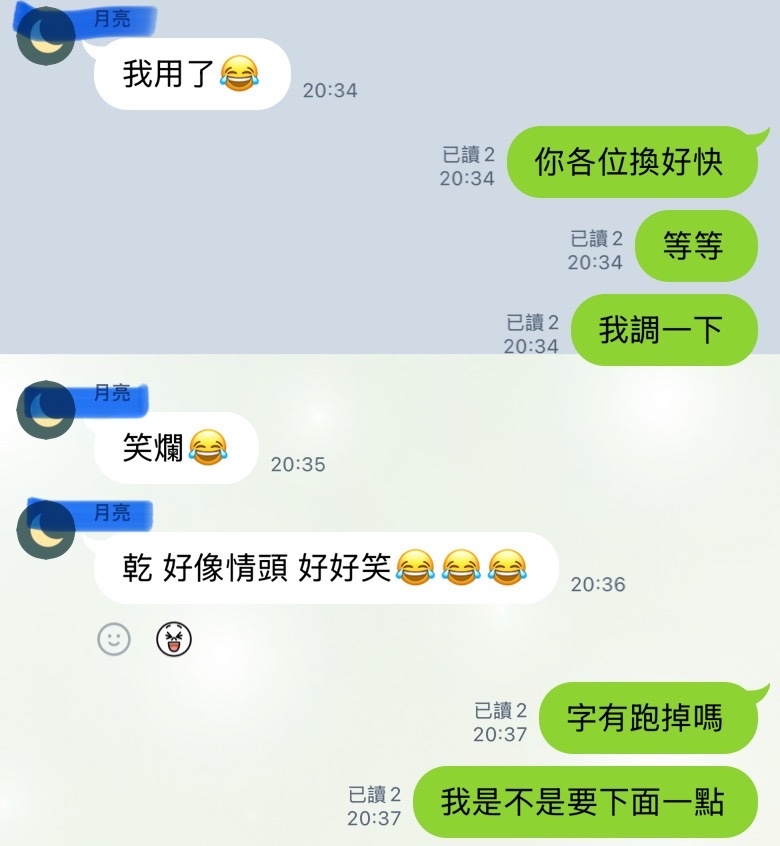View 月亮's profile from the 乾 好像情頭 message
The width and height of the screenshot is (780, 846).
[46, 530]
